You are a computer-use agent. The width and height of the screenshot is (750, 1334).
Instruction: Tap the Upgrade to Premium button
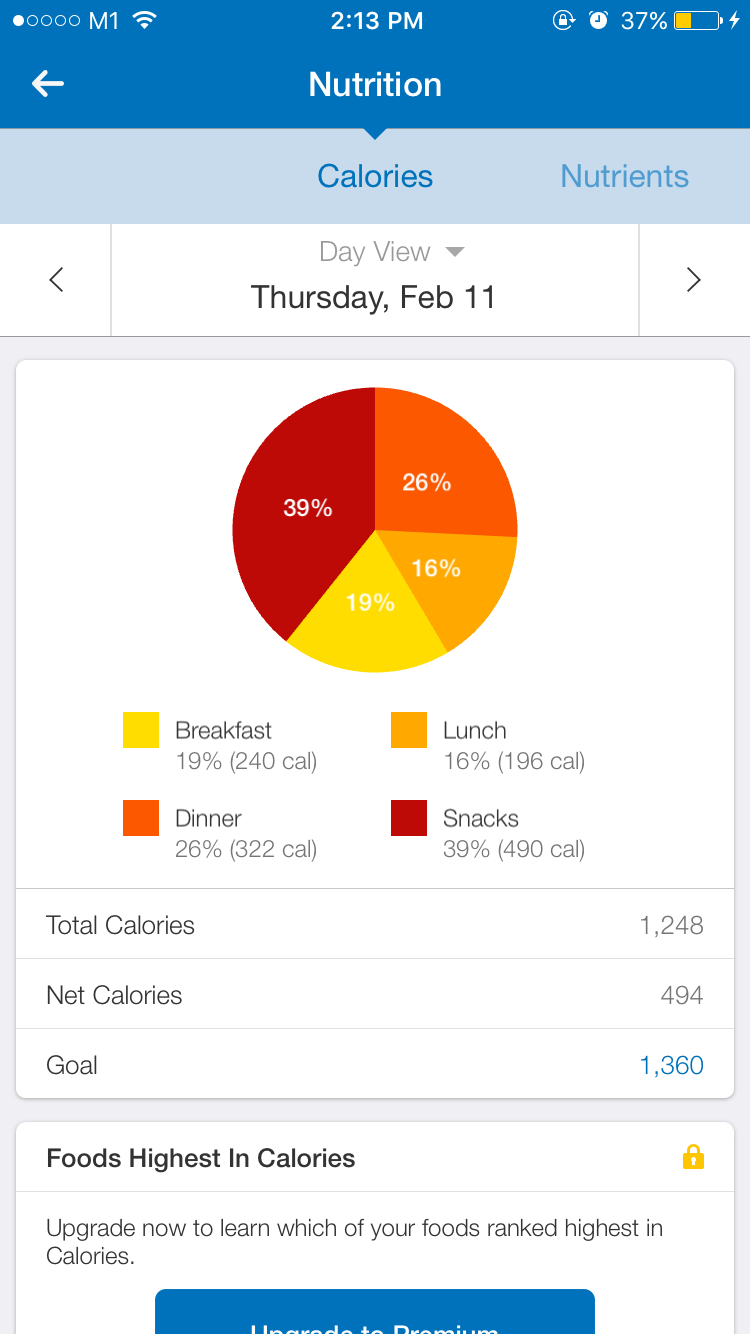pos(375,1312)
